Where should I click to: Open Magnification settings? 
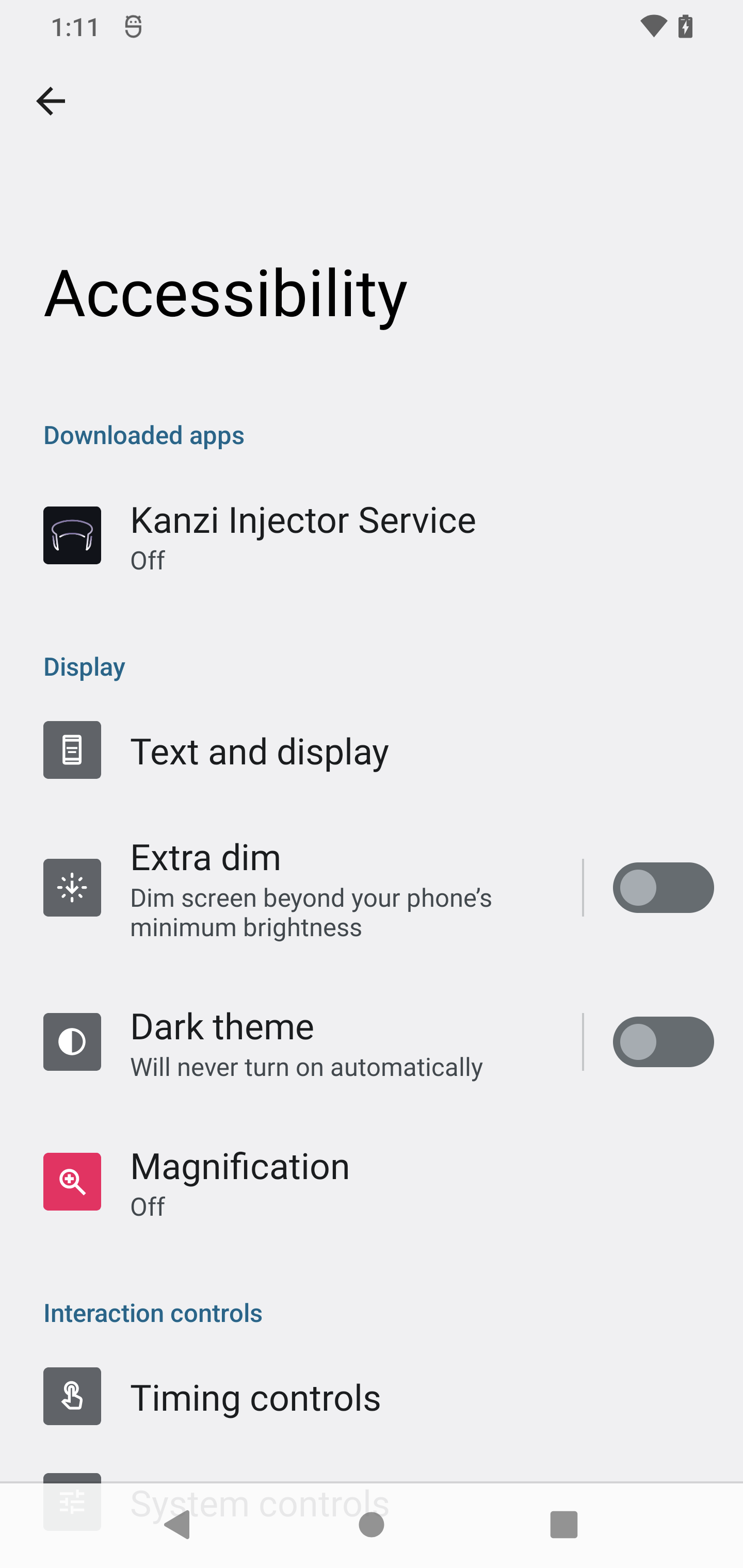pos(240,1182)
